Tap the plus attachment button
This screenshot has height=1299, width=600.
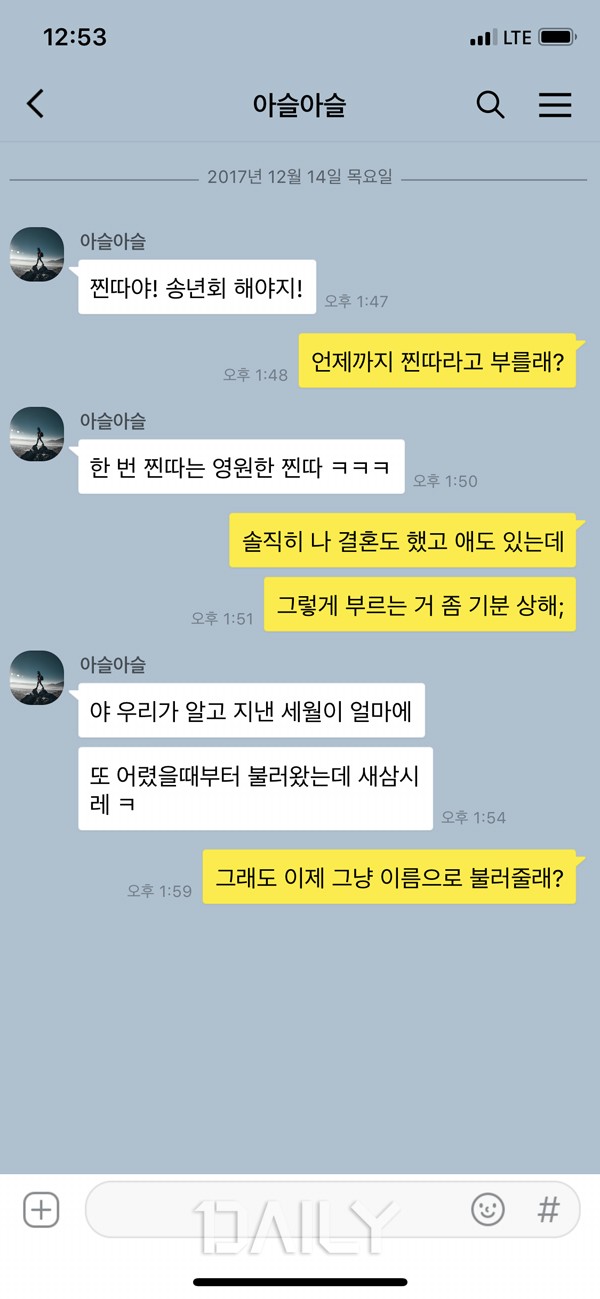(41, 1210)
